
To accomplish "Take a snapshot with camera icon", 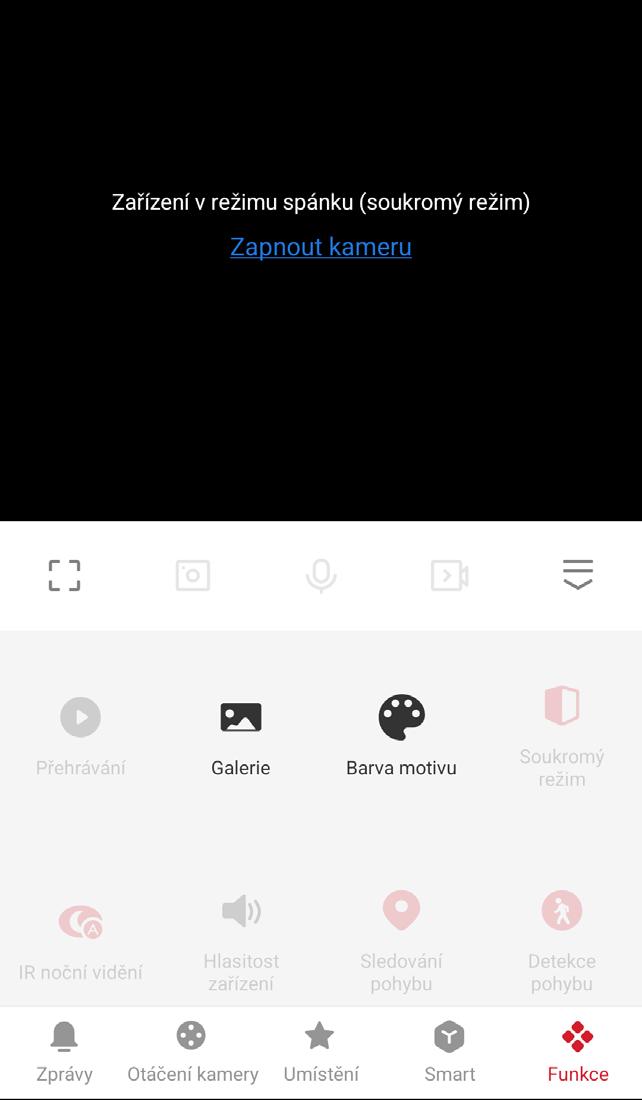I will click(192, 575).
